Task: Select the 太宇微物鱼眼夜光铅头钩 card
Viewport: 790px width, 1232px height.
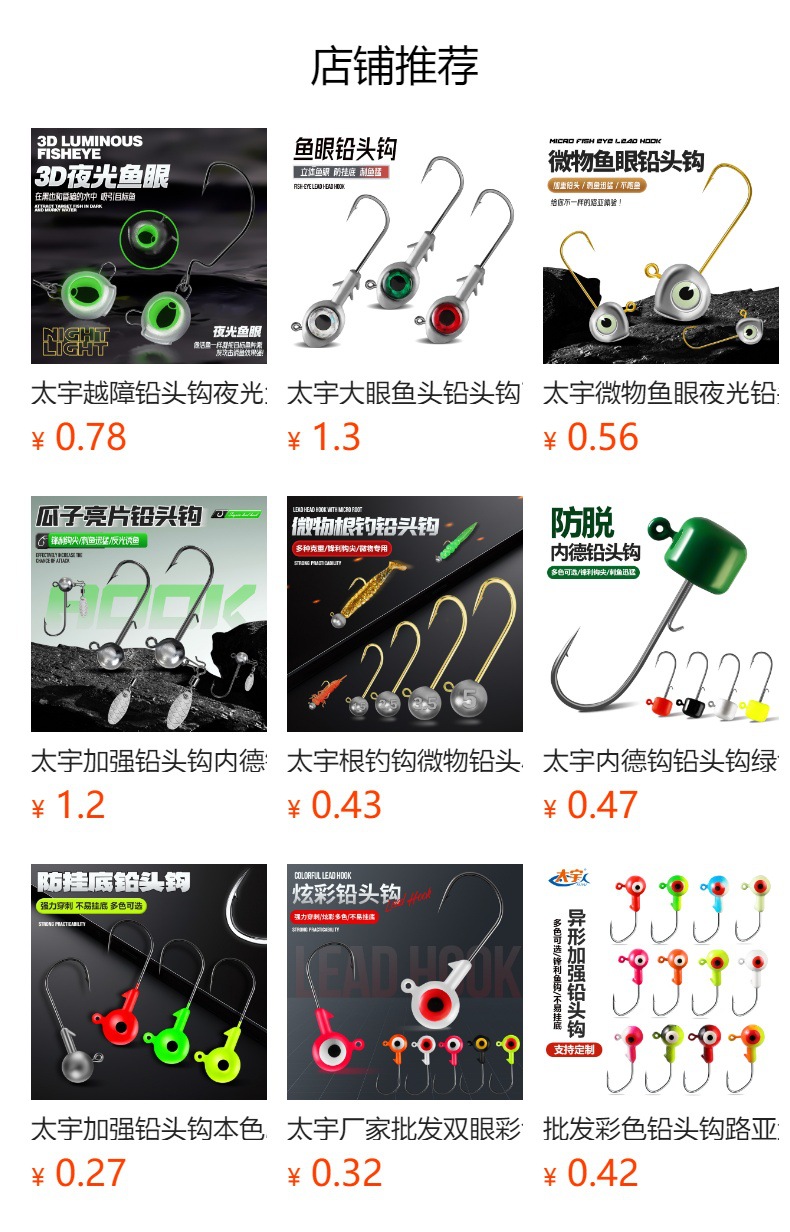Action: 660,246
